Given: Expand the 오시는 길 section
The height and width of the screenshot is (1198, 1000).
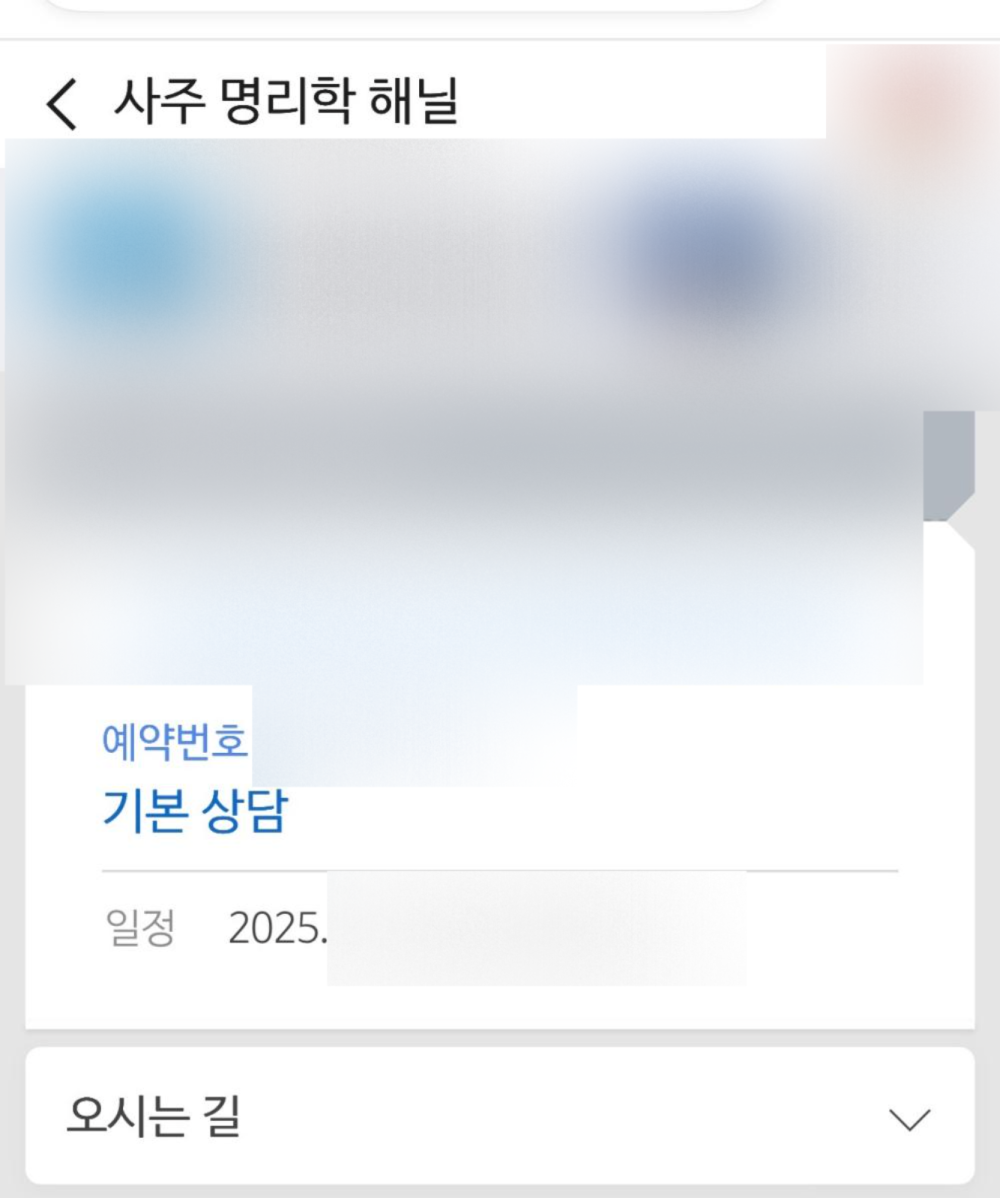Looking at the screenshot, I should [909, 1118].
